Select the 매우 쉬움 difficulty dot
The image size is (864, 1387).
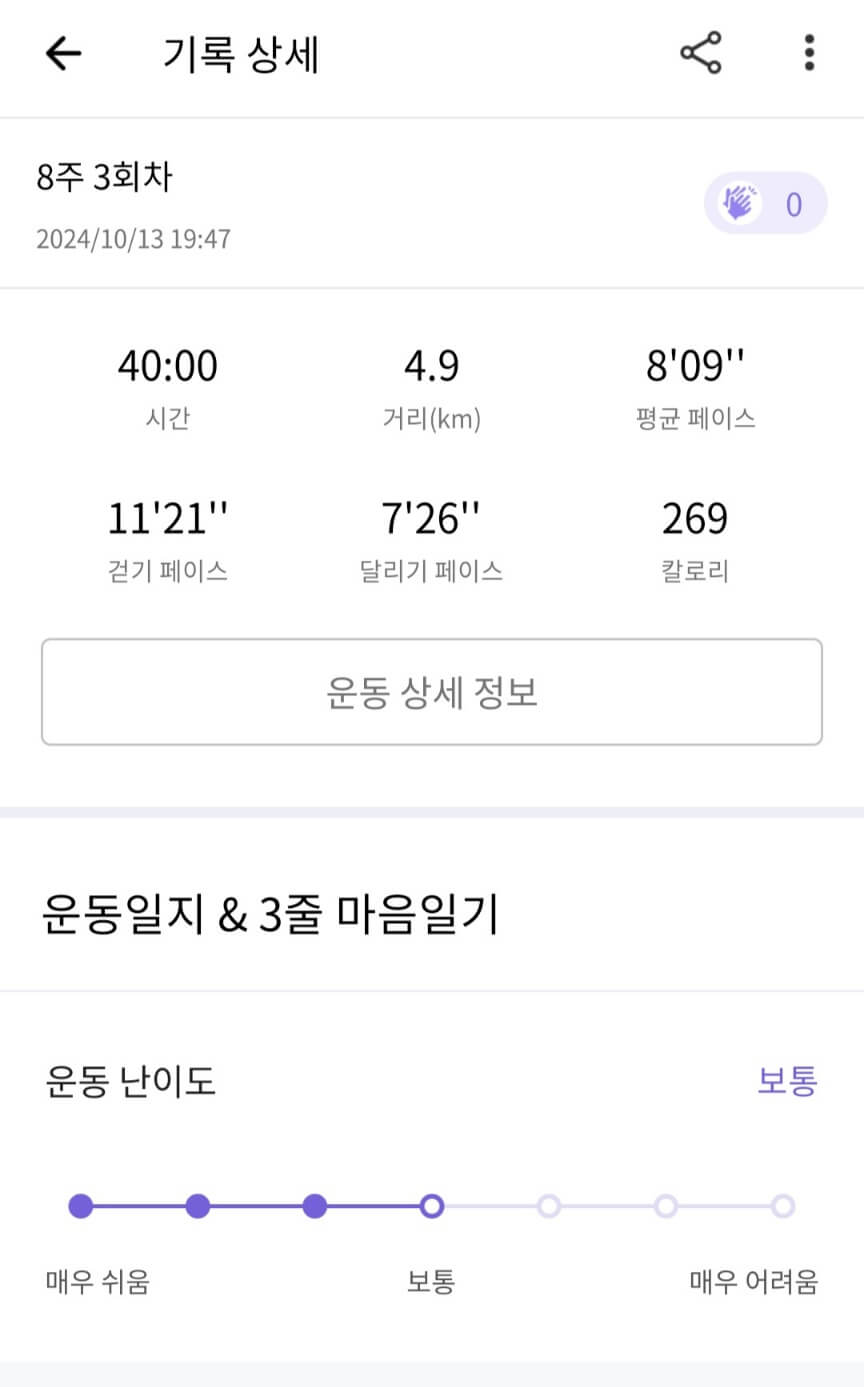pos(82,1207)
